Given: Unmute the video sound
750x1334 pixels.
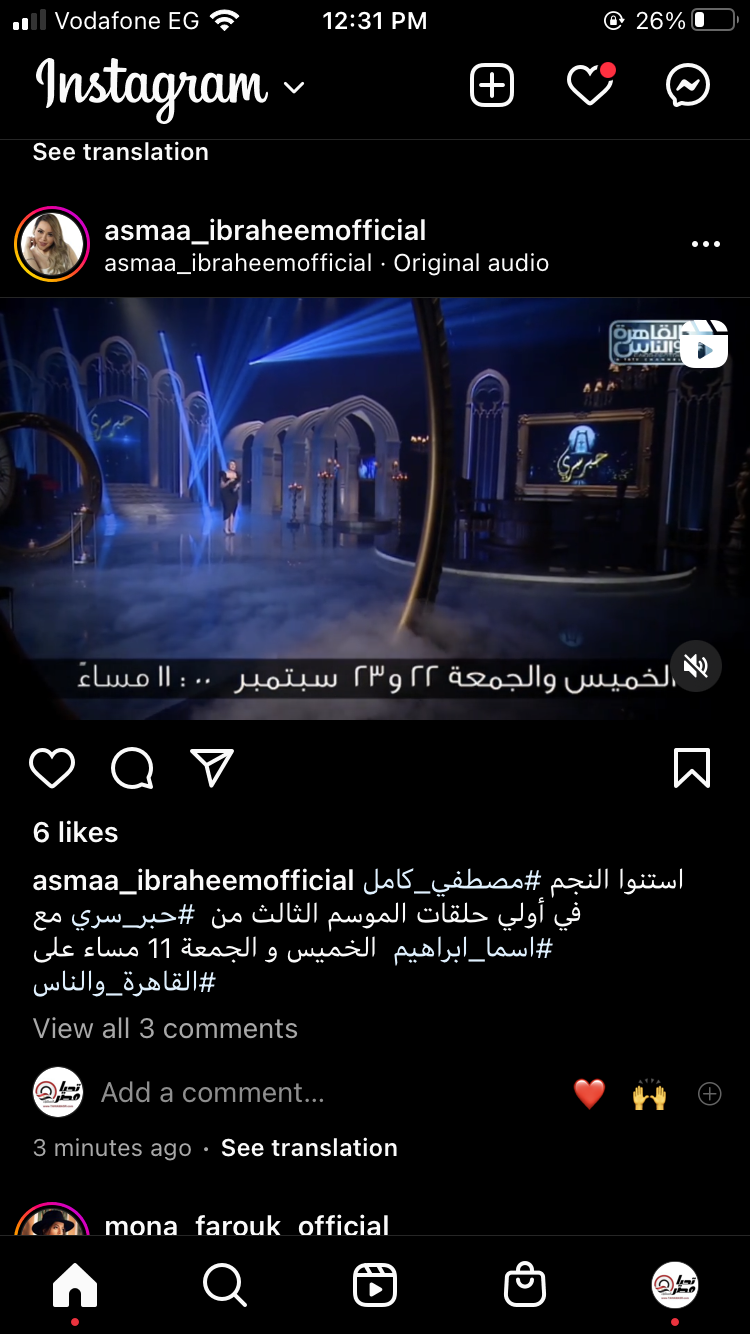Looking at the screenshot, I should coord(694,666).
